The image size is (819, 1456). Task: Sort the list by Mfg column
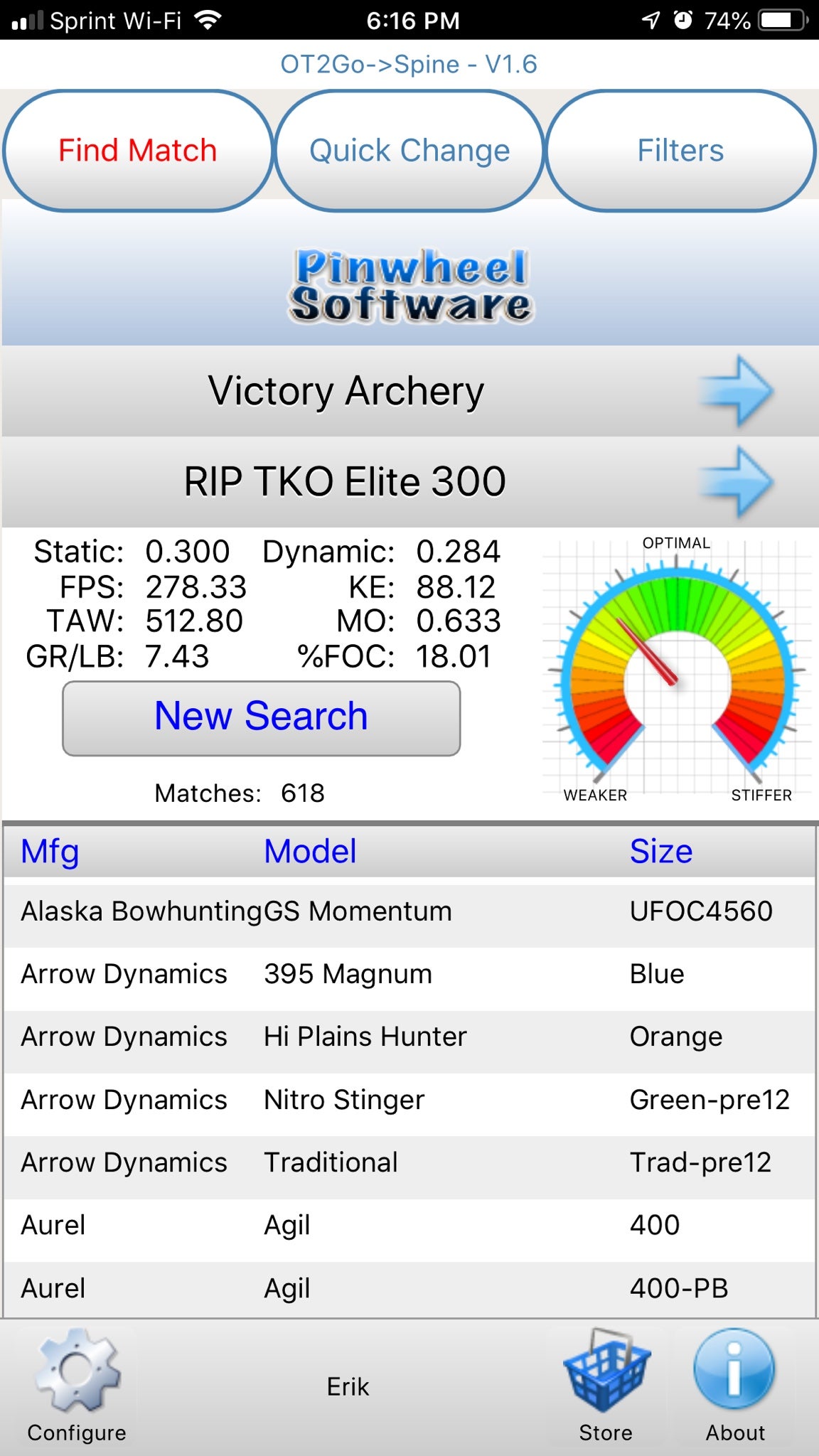pyautogui.click(x=48, y=850)
